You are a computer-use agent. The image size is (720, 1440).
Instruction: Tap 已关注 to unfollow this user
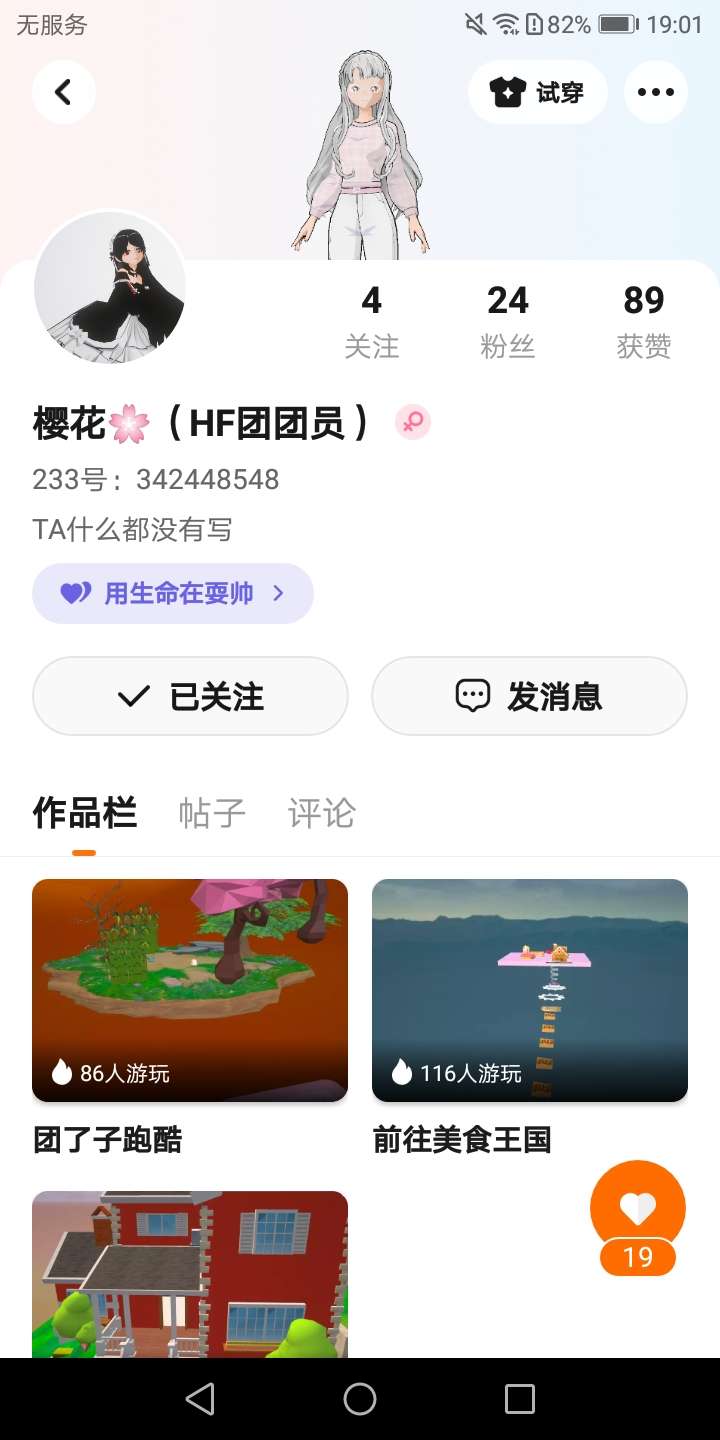click(x=190, y=696)
